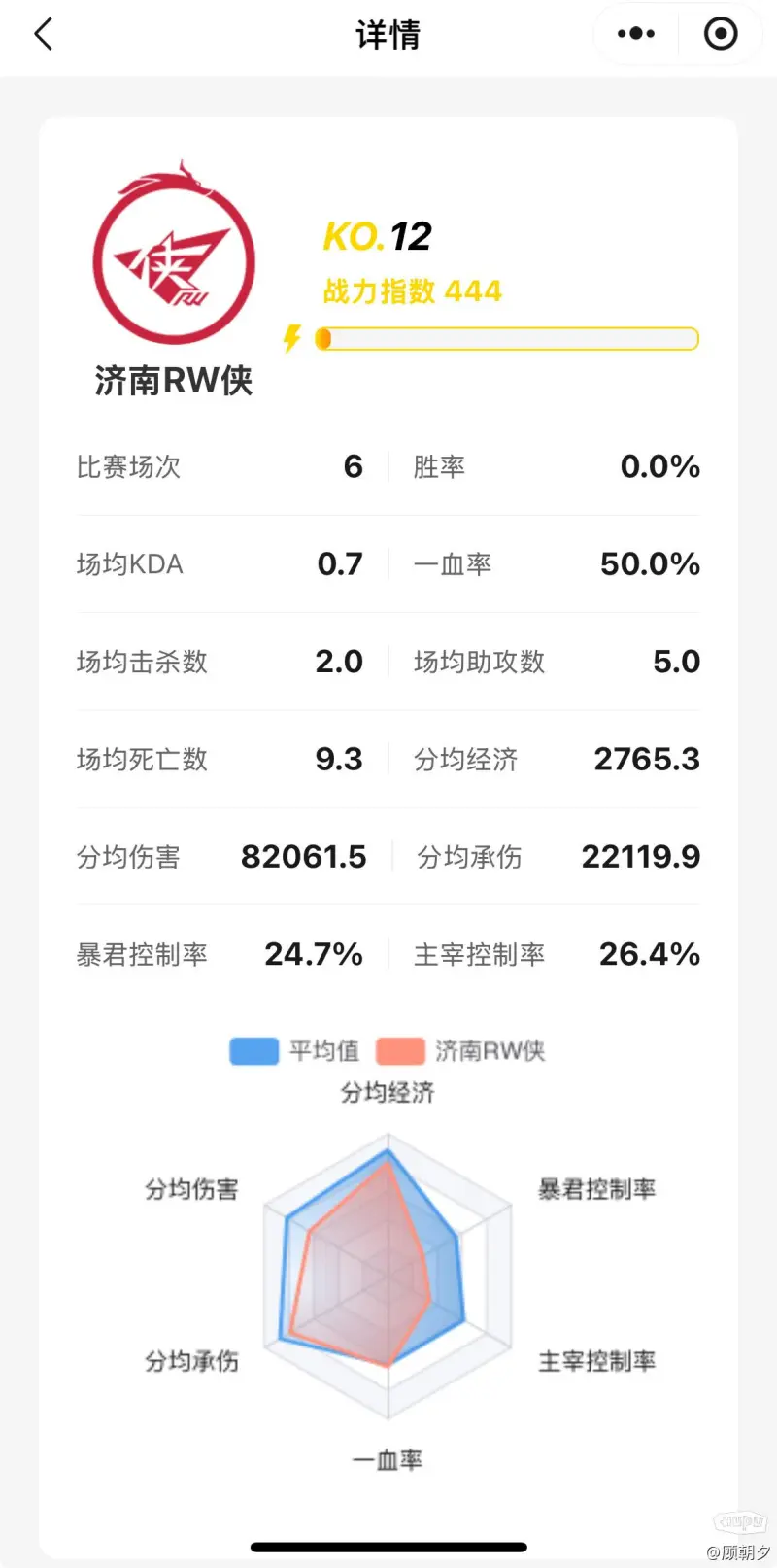Open the mini program more options menu
The image size is (777, 1568).
tap(636, 34)
